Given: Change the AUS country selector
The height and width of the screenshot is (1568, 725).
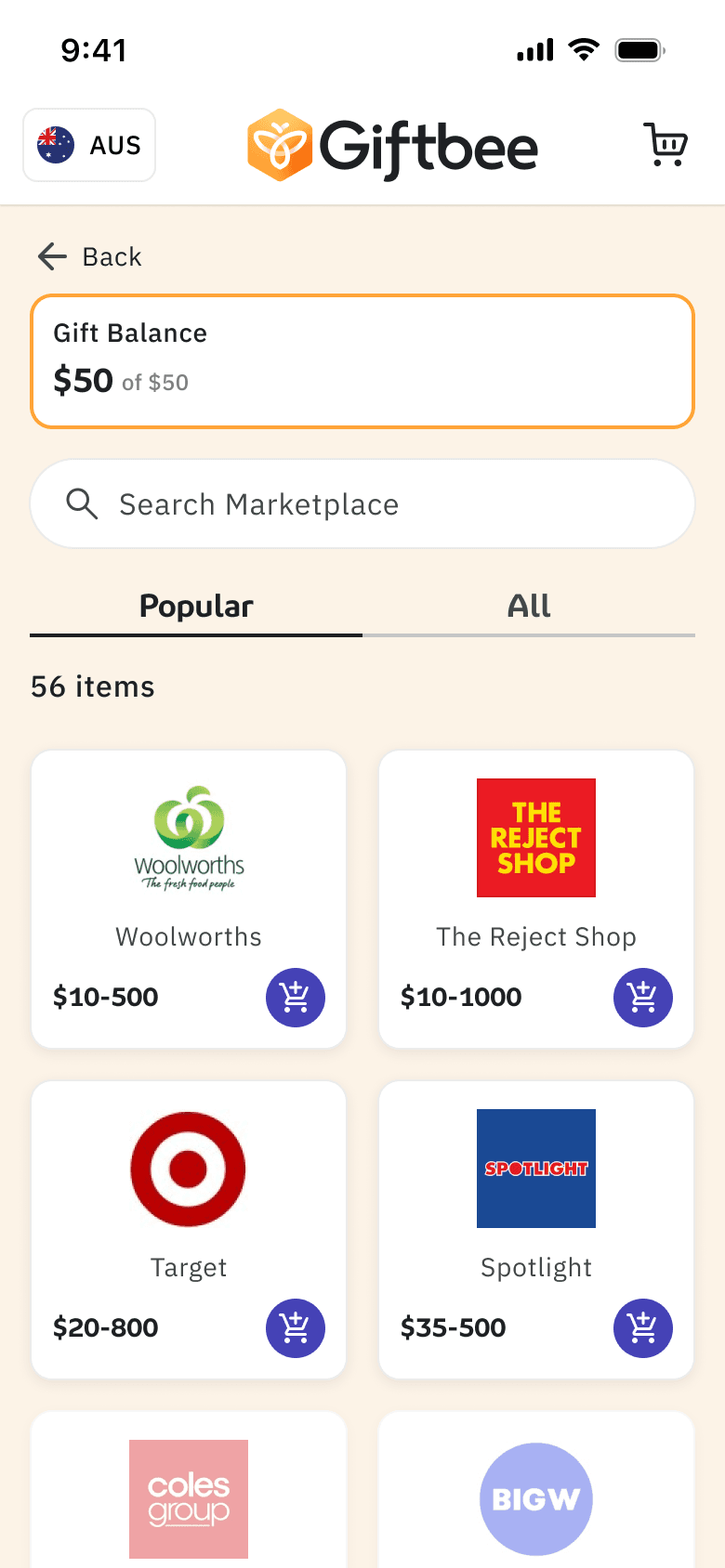Looking at the screenshot, I should pos(89,145).
